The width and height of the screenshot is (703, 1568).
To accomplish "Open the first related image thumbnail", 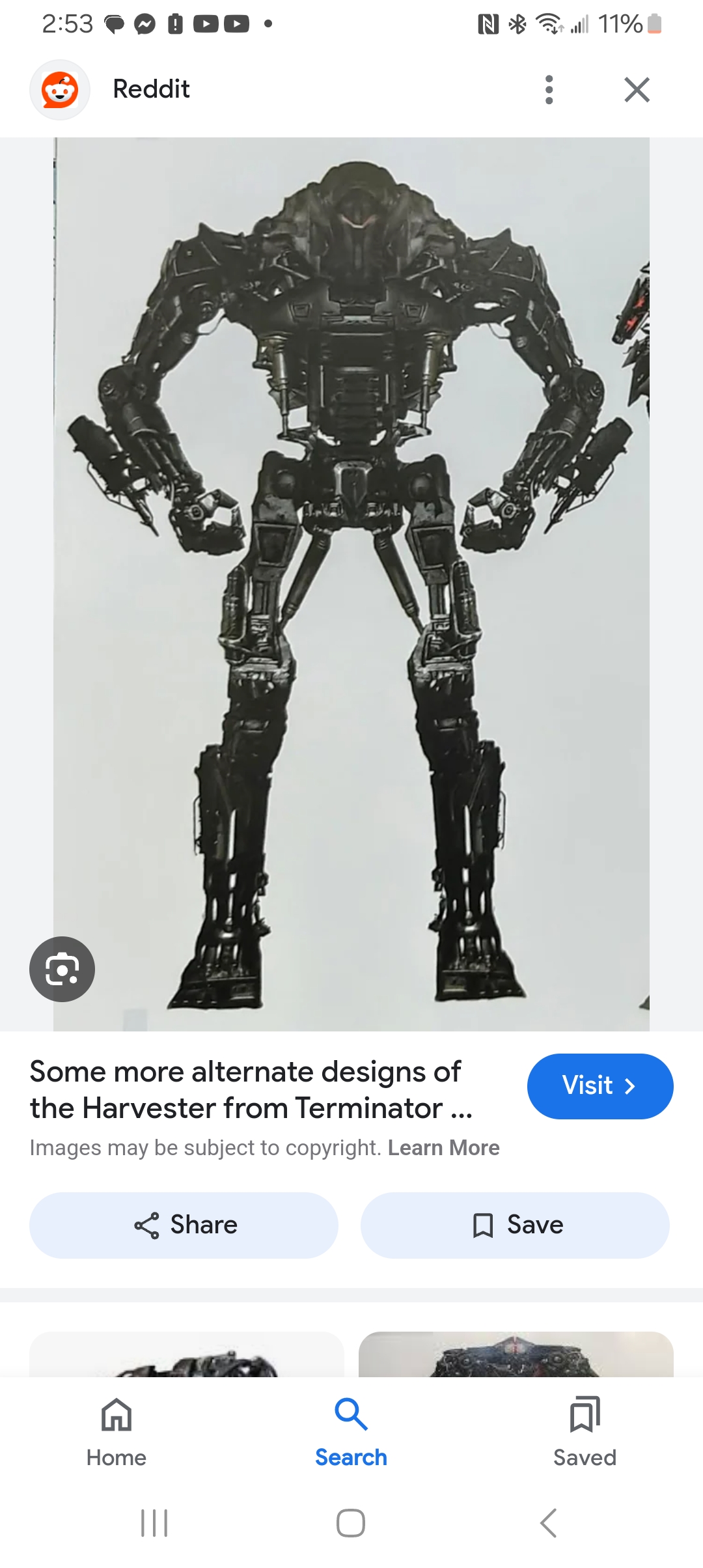I will pyautogui.click(x=187, y=1354).
